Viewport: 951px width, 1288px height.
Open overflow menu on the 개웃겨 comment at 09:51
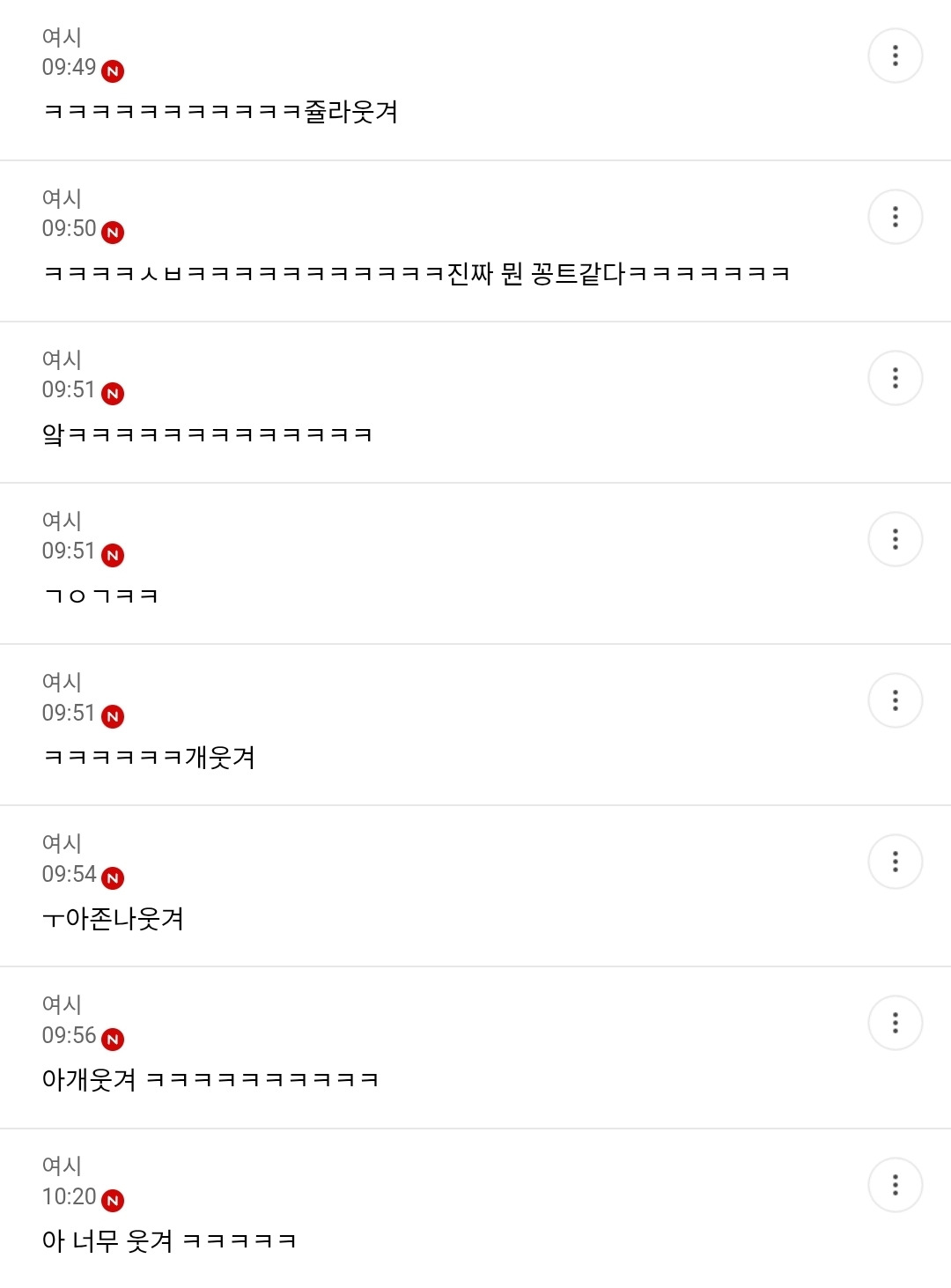point(895,700)
